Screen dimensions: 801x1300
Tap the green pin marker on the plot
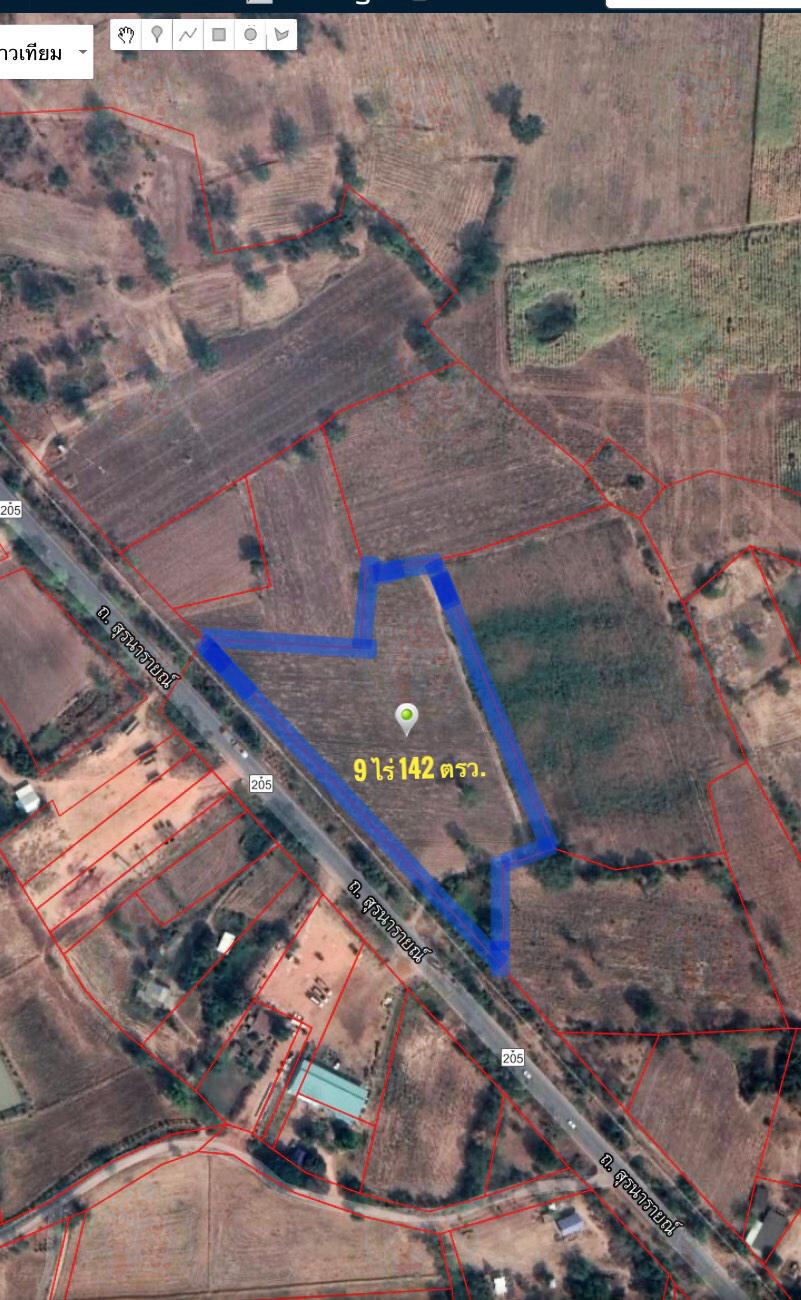click(x=406, y=718)
